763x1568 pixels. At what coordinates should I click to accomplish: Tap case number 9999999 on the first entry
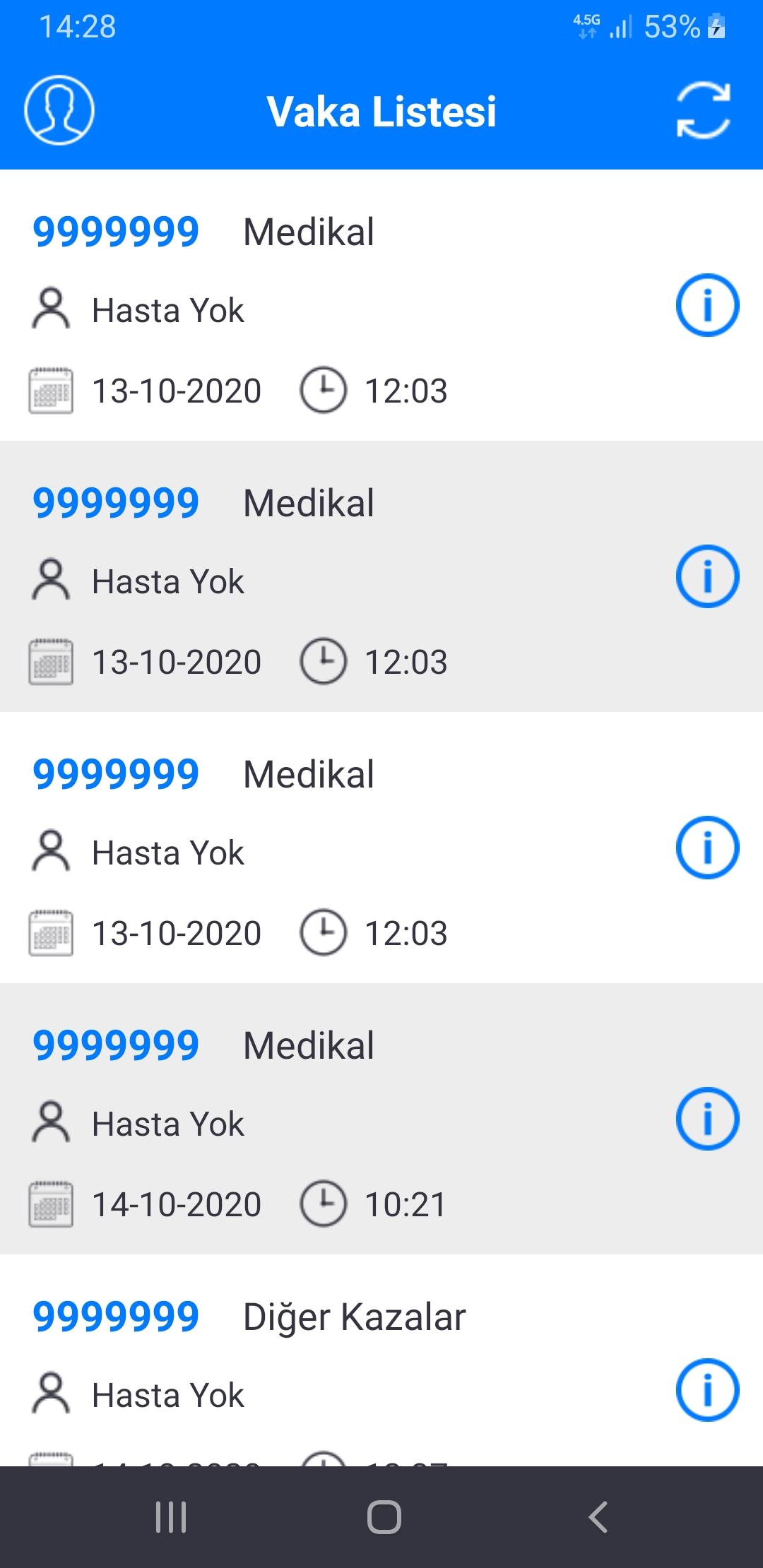(x=117, y=230)
